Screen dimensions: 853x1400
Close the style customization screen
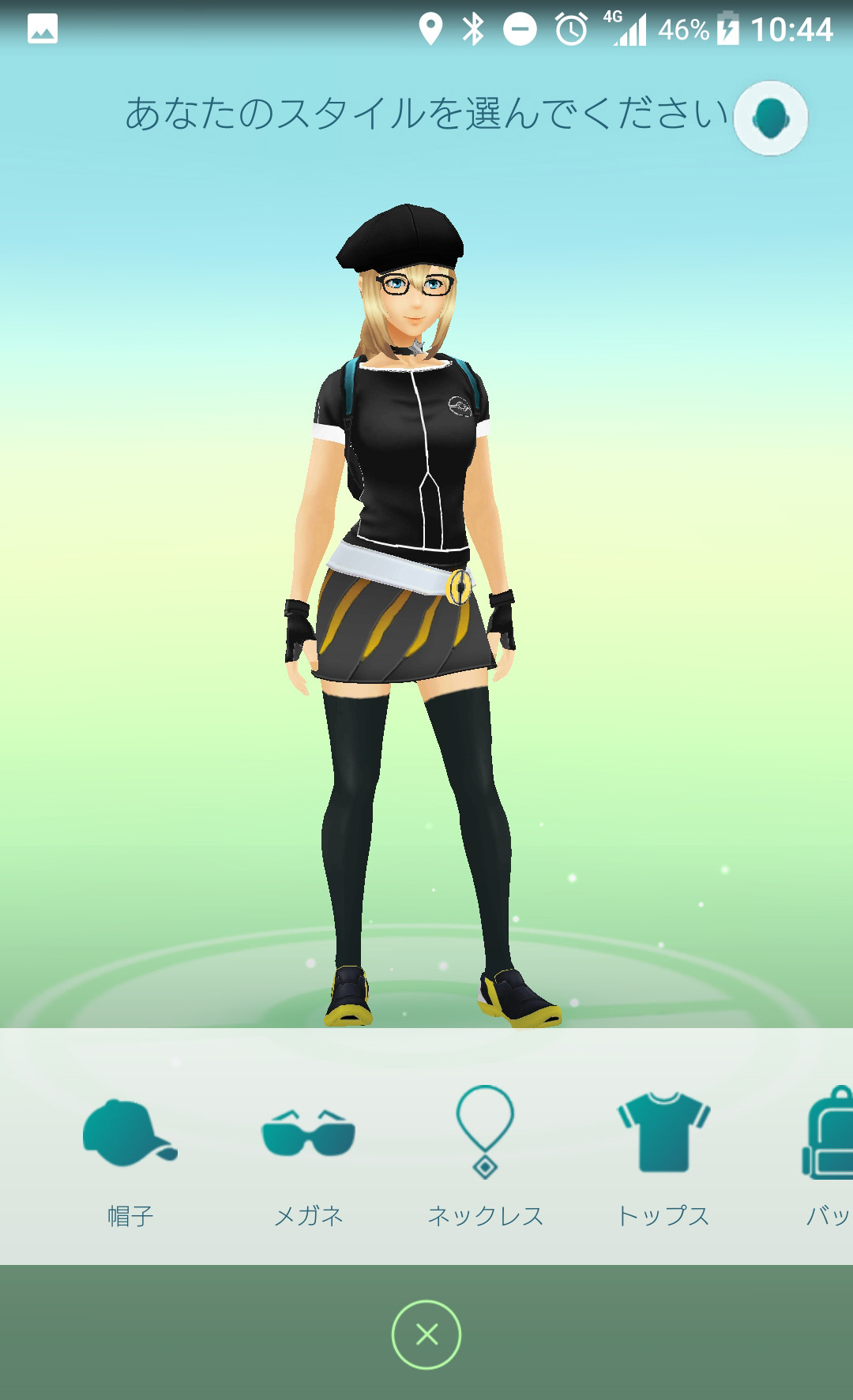point(426,1334)
